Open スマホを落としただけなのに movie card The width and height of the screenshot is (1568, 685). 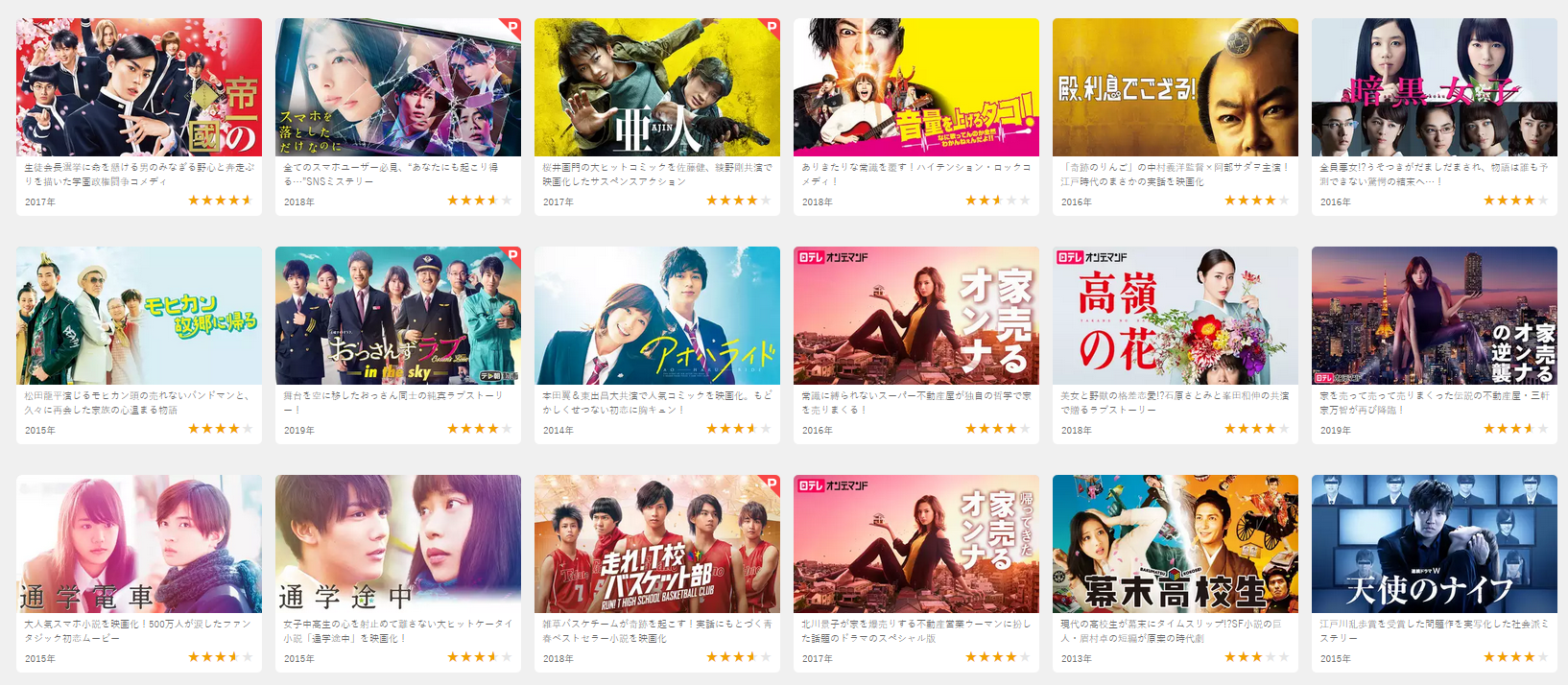pyautogui.click(x=398, y=87)
